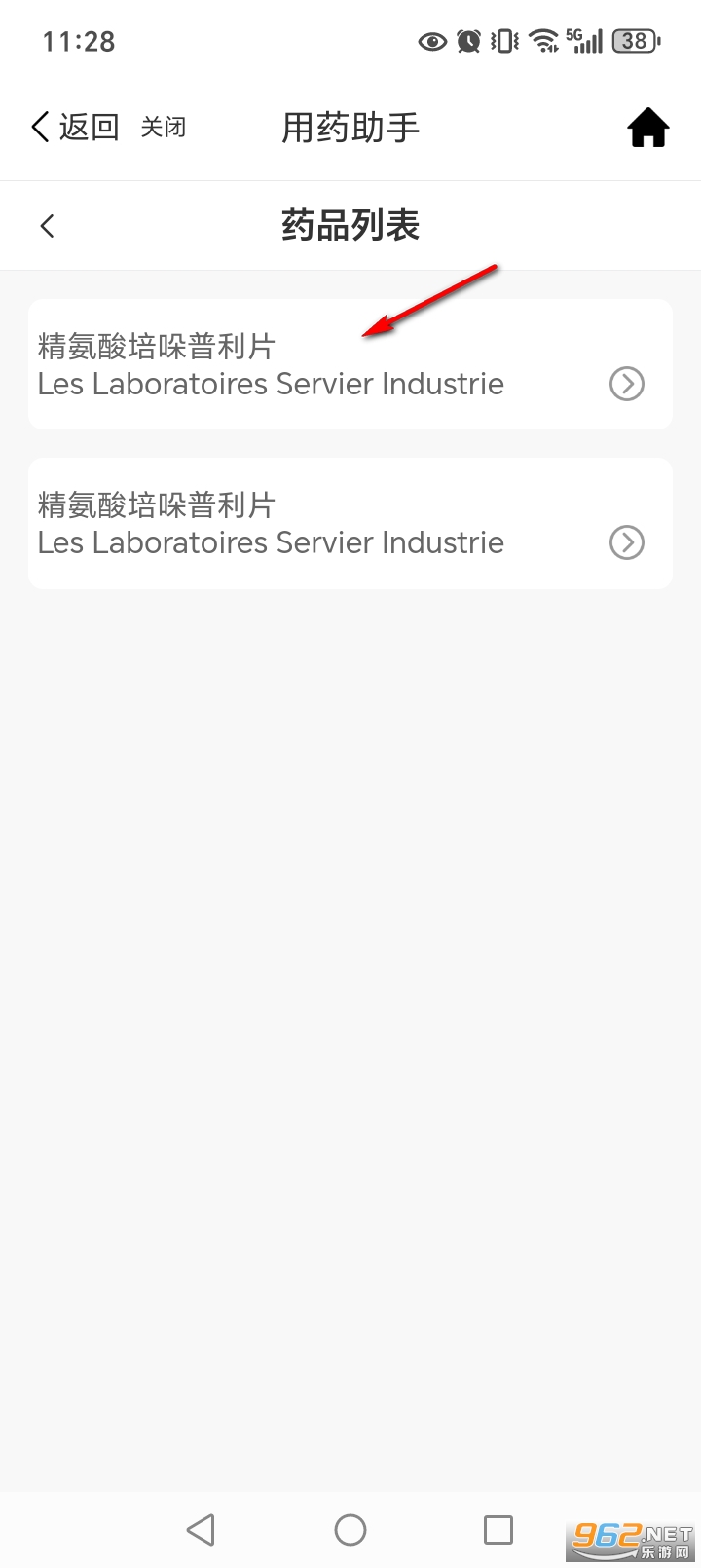Select the 用药助手 title
The width and height of the screenshot is (701, 1568).
tap(350, 127)
